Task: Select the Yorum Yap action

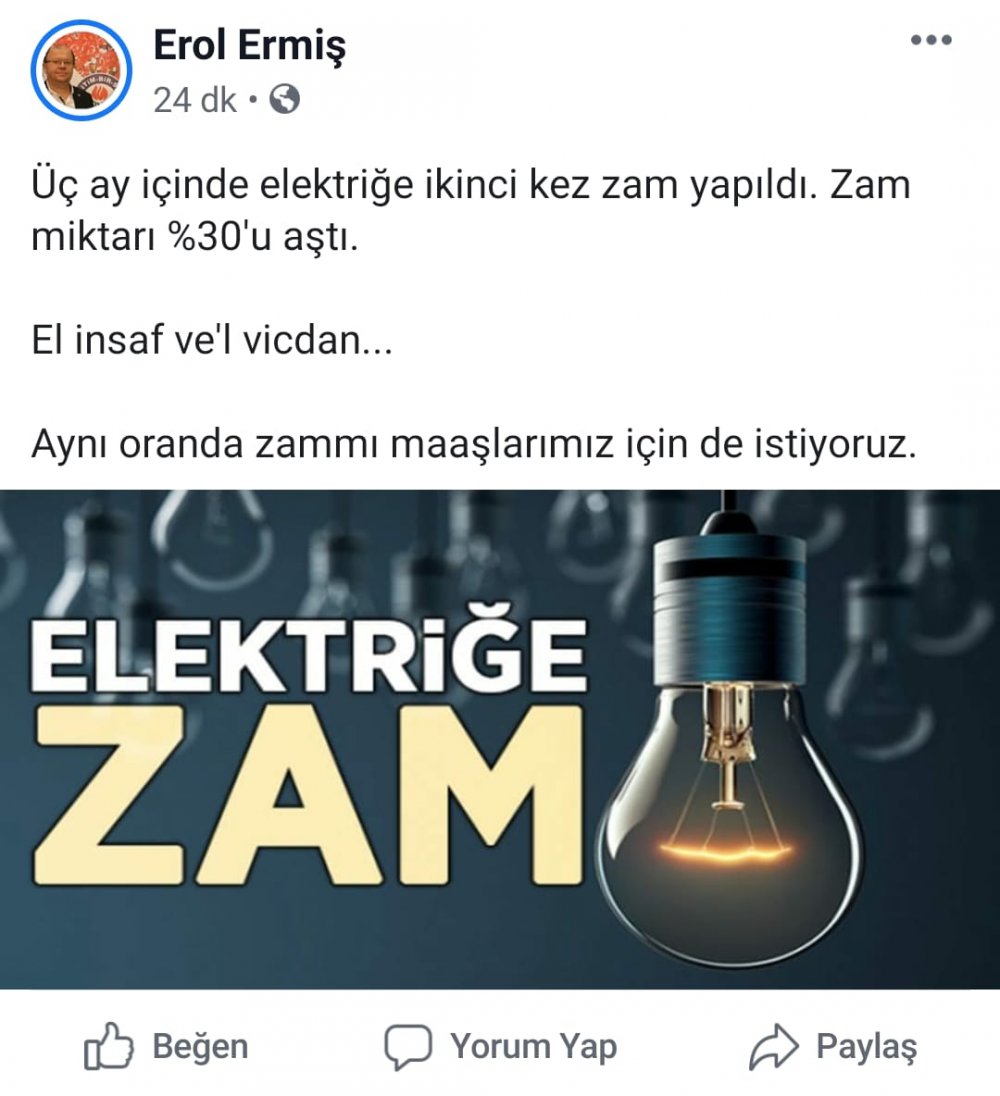Action: [500, 1046]
